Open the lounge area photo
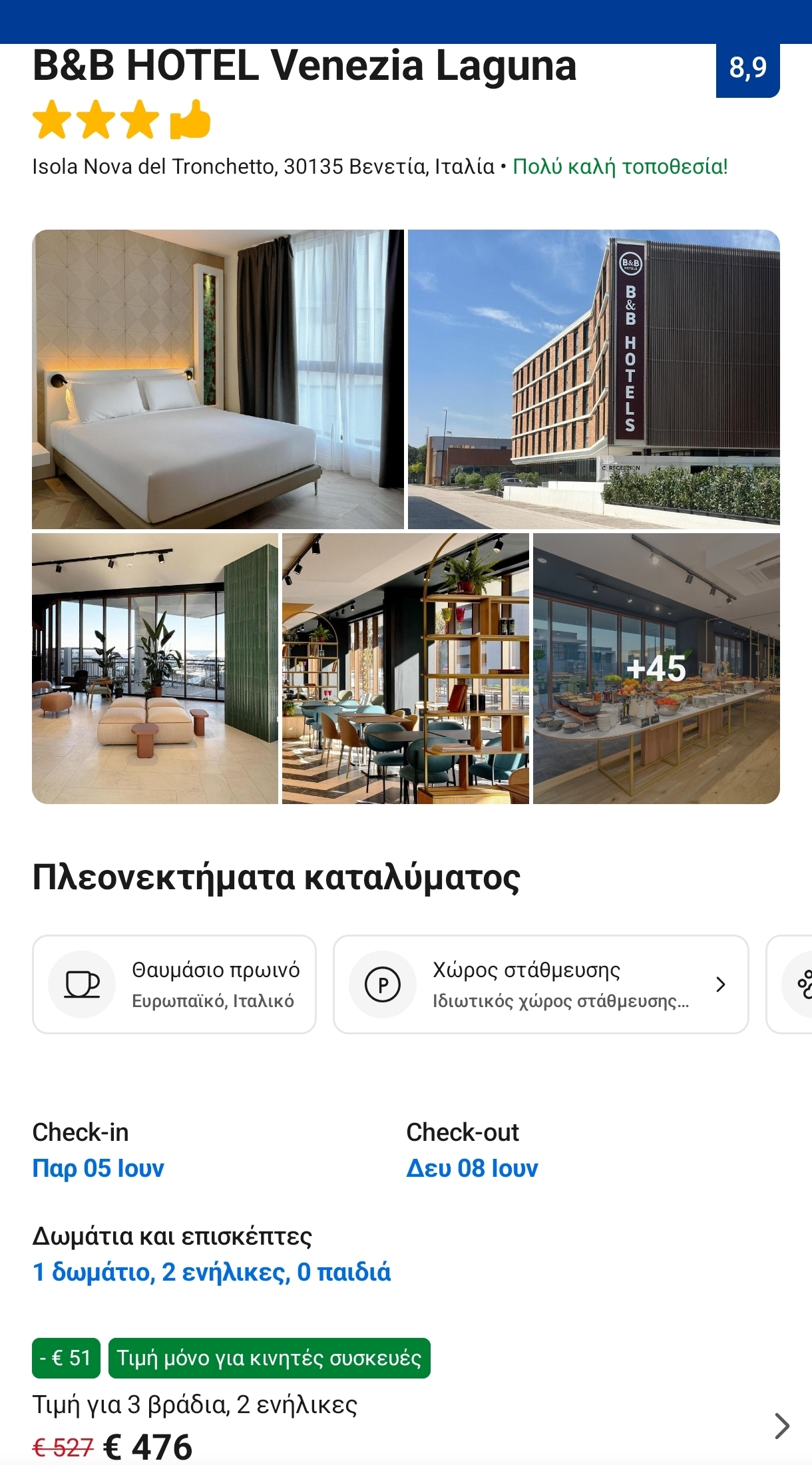Viewport: 812px width, 1483px height. (x=155, y=668)
